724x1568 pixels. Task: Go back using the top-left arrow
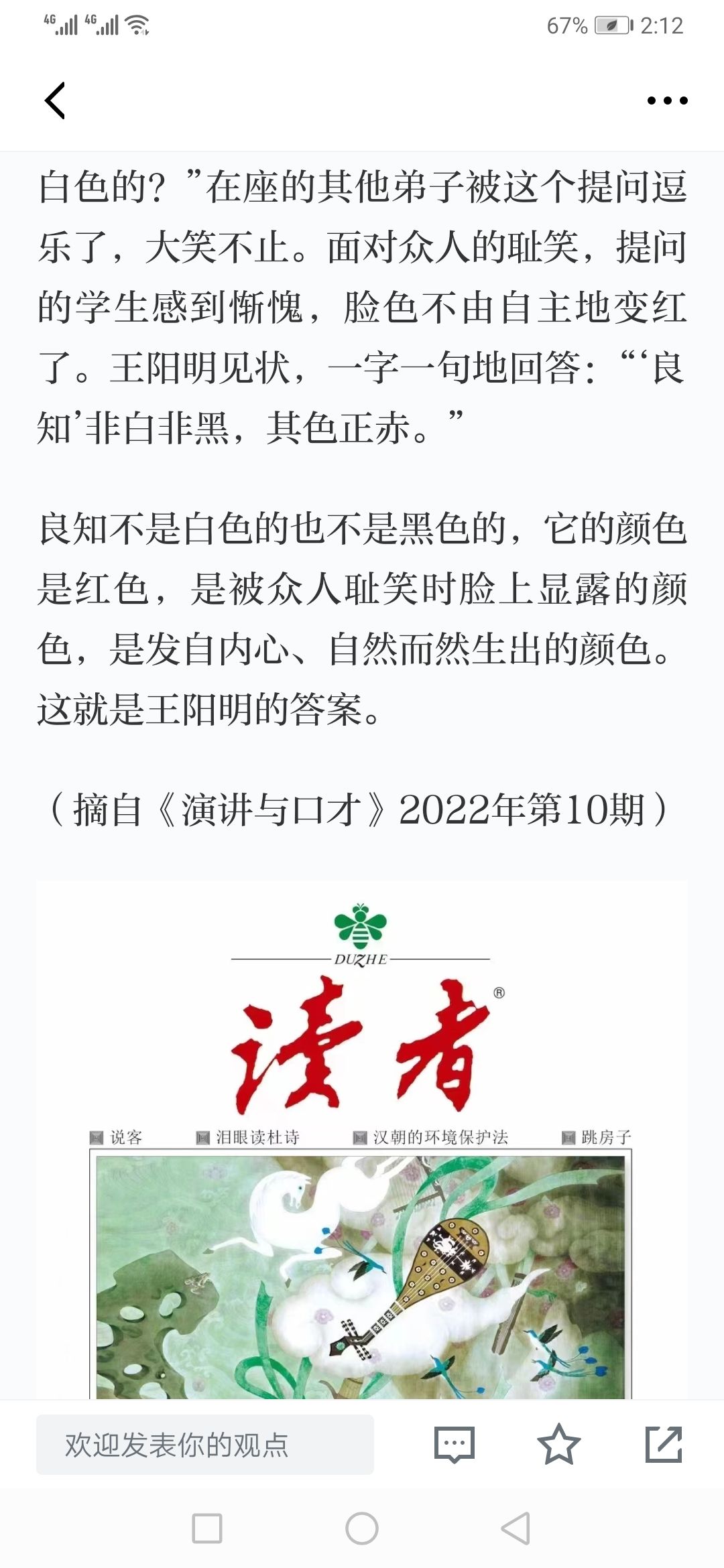tap(55, 101)
